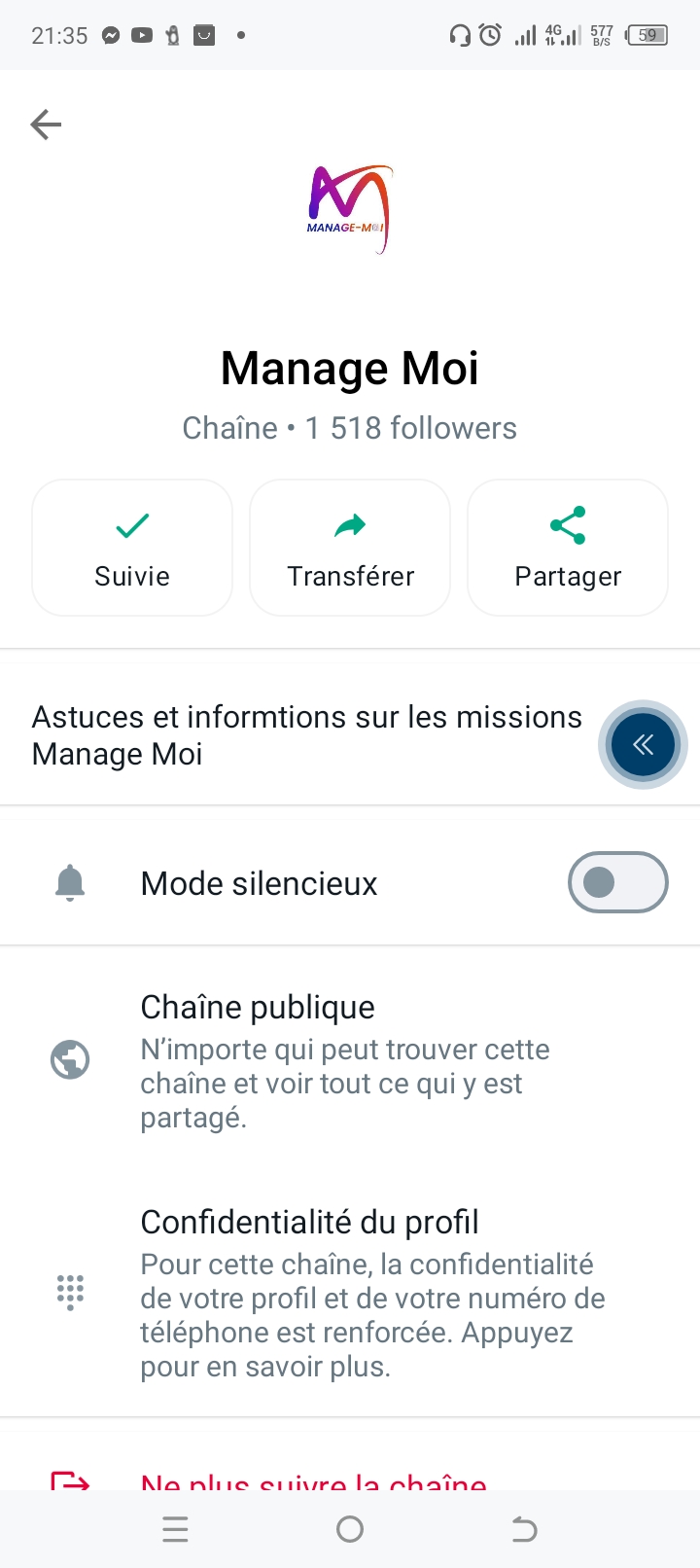Open the Manage Moi channel picture
Screen dimensions: 700x1568
click(x=350, y=209)
